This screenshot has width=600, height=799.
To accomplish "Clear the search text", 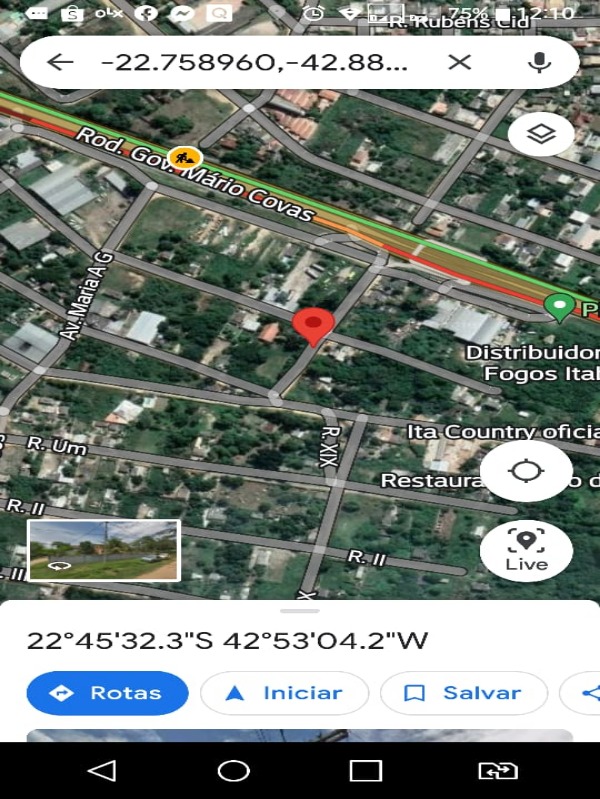I will (459, 62).
